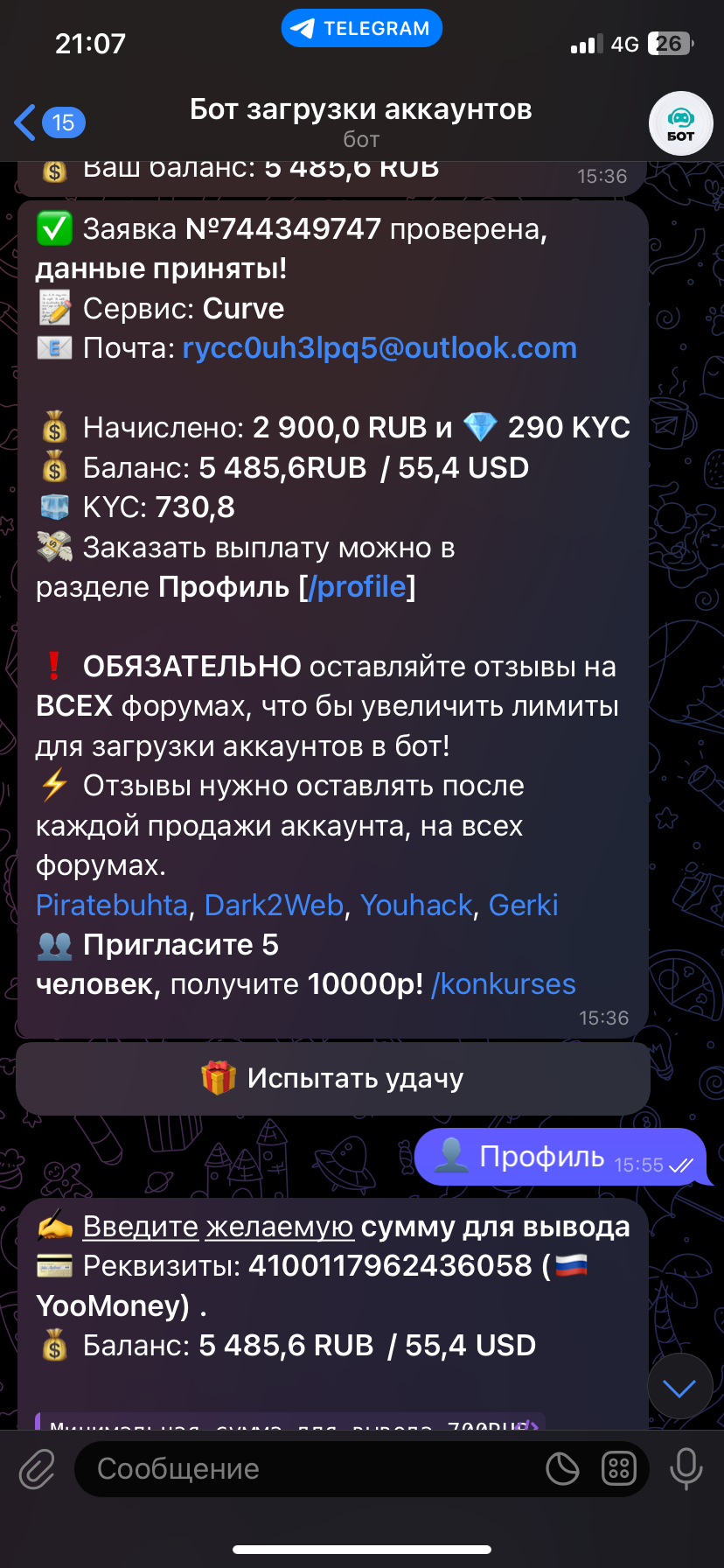Go back to the chat list
This screenshot has width=724, height=1568.
point(48,122)
